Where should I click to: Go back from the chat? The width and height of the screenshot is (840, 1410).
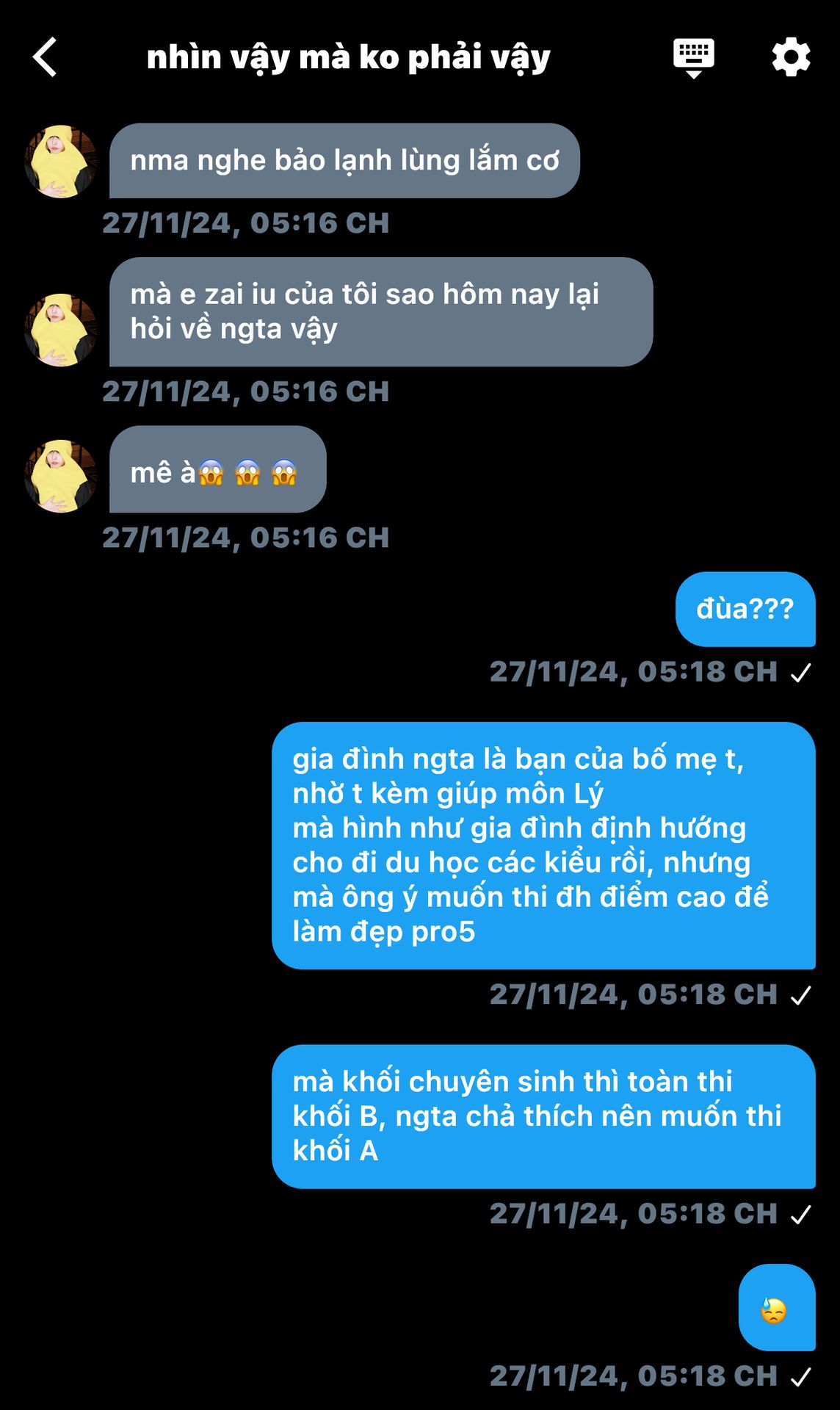tap(46, 57)
